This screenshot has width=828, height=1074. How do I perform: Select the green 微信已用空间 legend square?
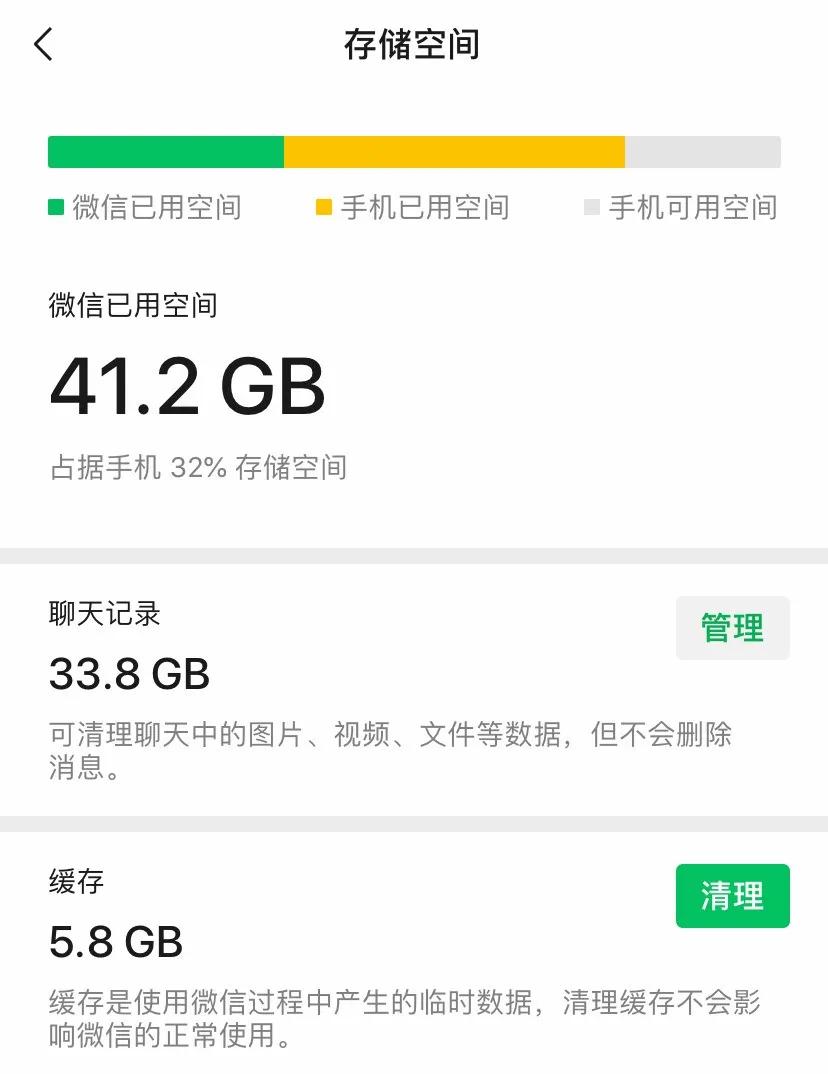tap(55, 207)
